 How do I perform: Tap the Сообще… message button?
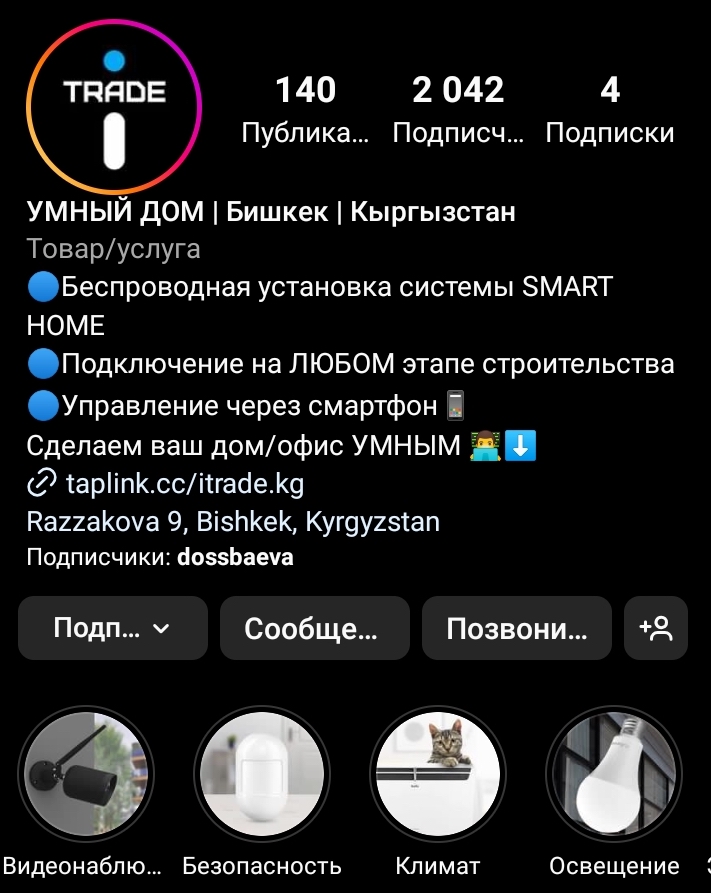(314, 629)
